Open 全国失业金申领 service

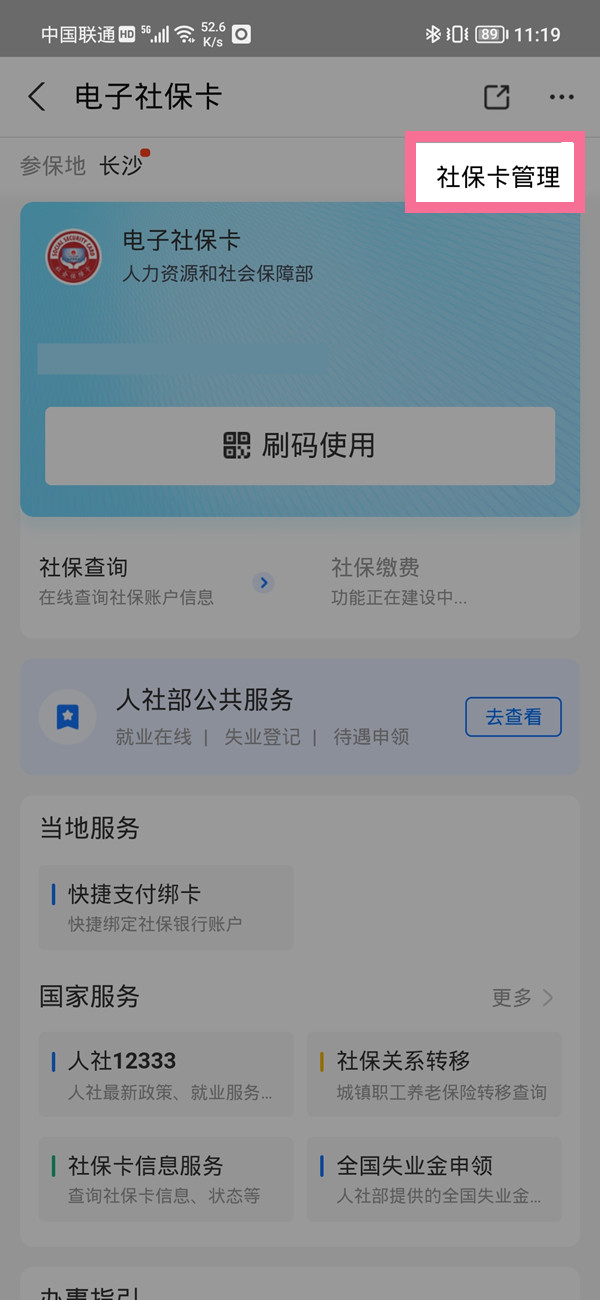point(433,1178)
